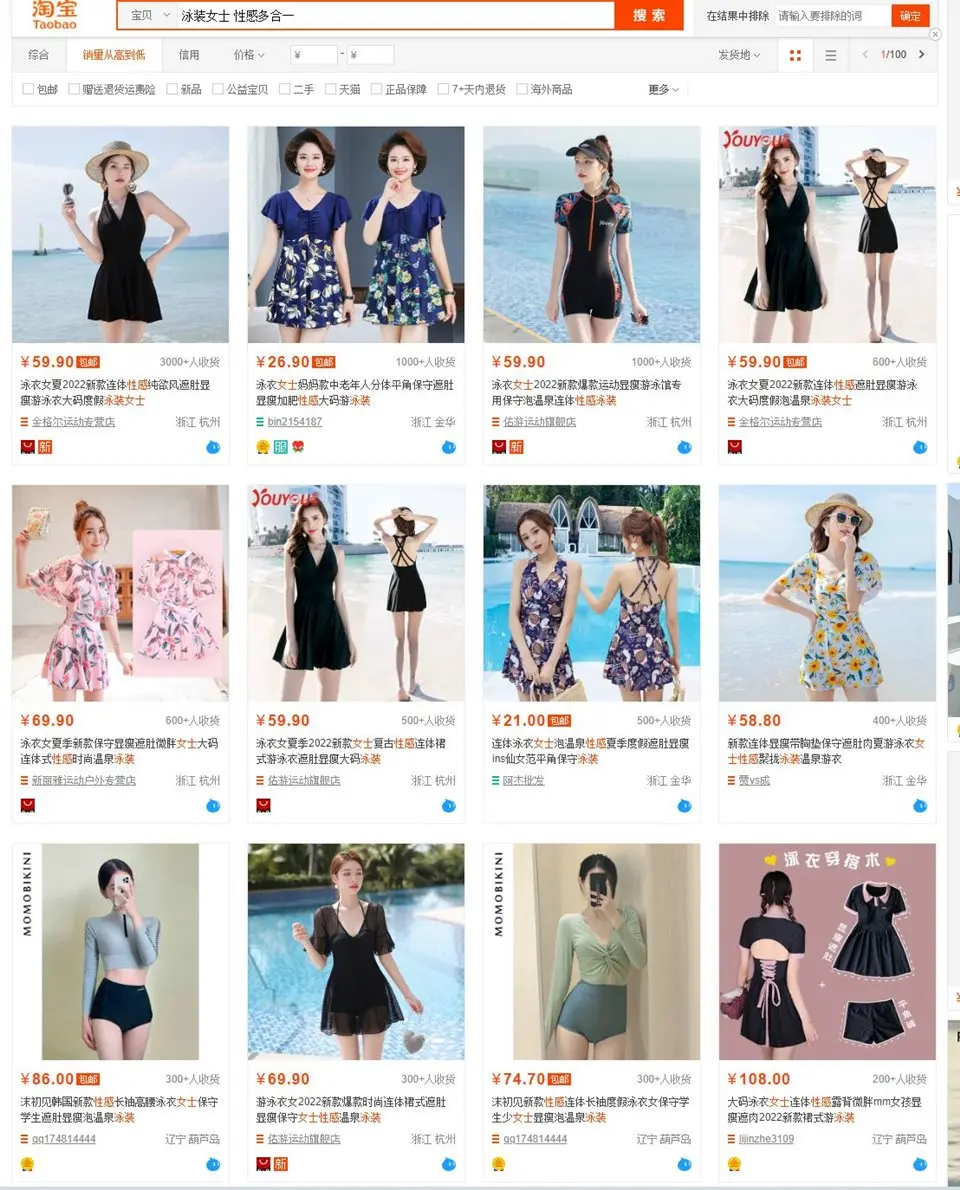Go to next results page arrow
This screenshot has height=1190, width=960.
(x=921, y=55)
